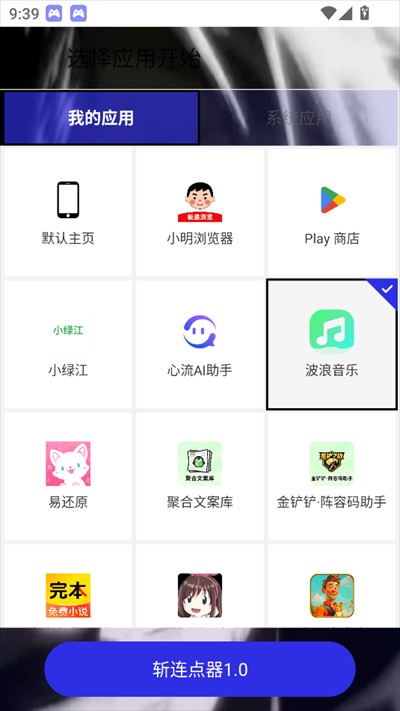Pick the Play 商店 app

(332, 212)
